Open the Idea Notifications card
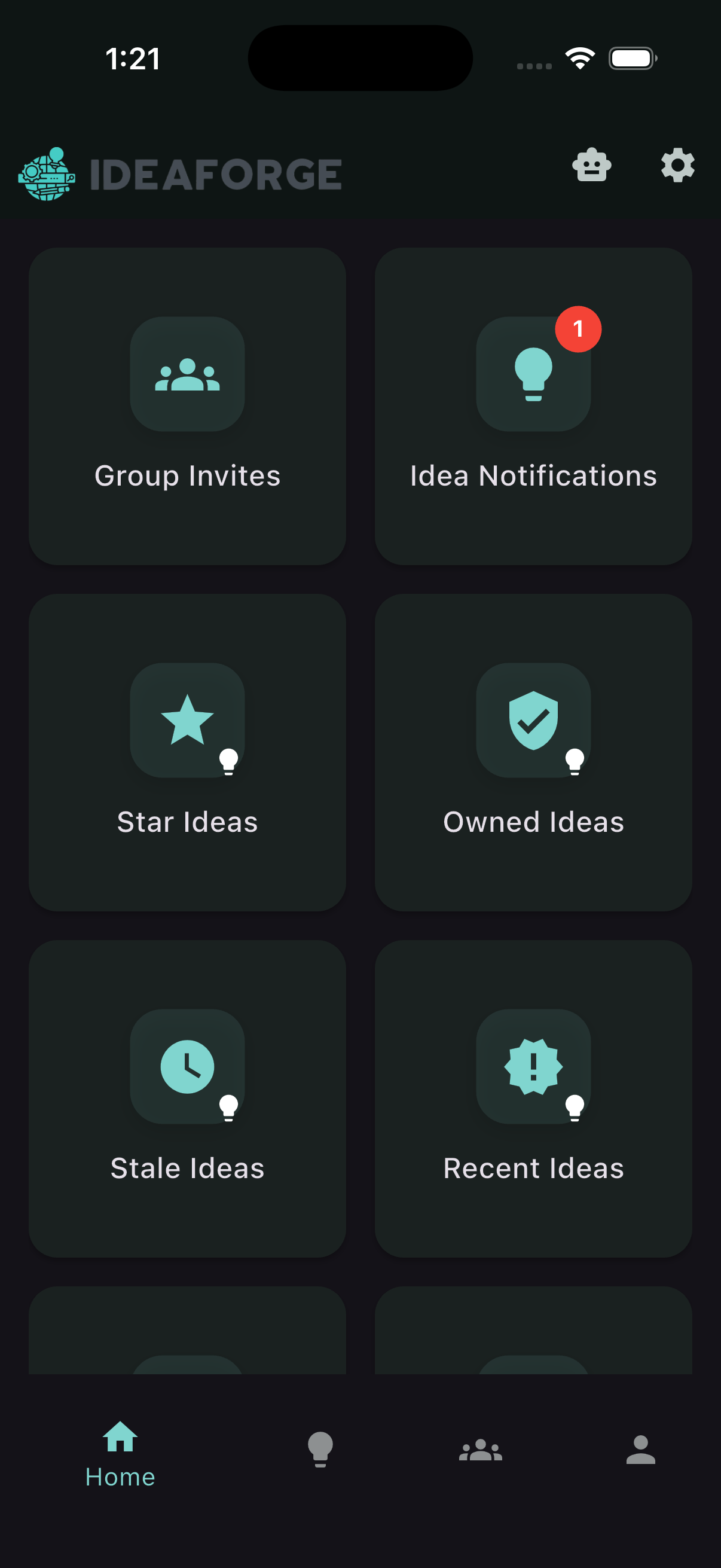Image resolution: width=721 pixels, height=1568 pixels. point(533,405)
